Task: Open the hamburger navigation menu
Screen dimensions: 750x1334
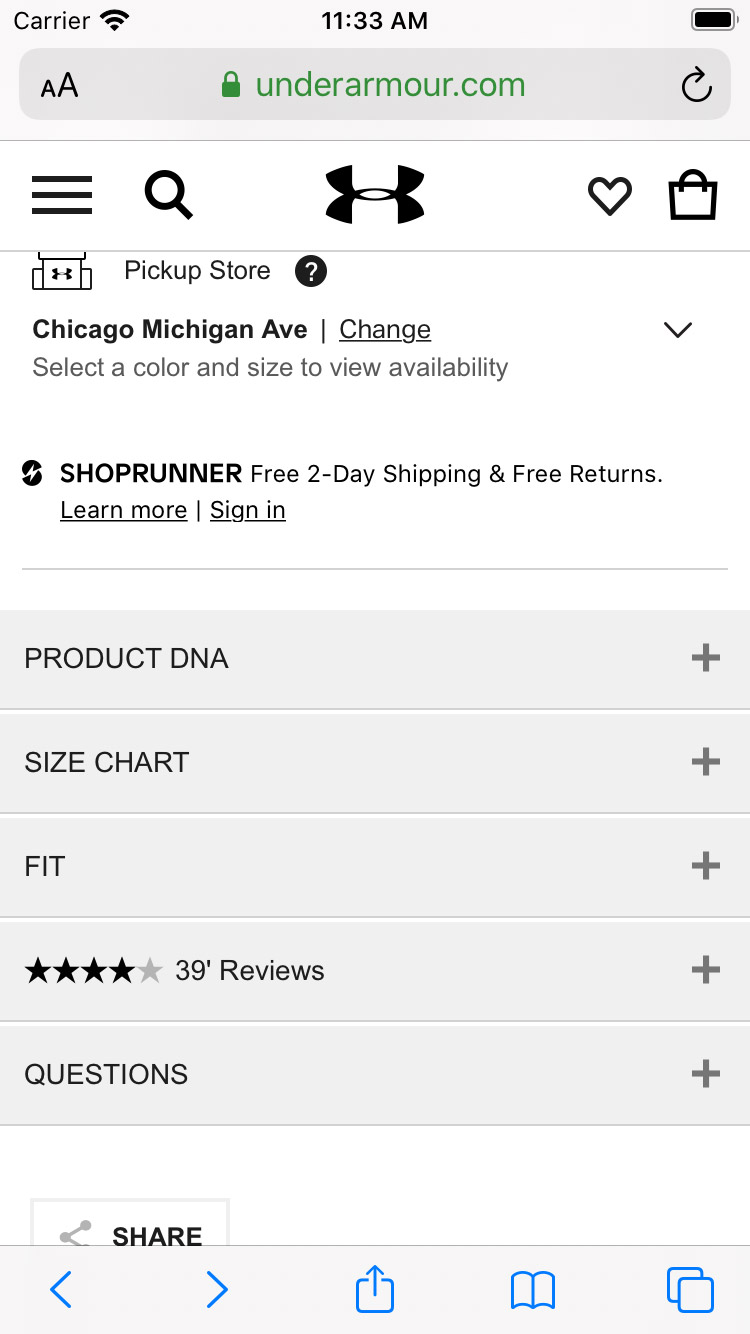Action: 62,195
